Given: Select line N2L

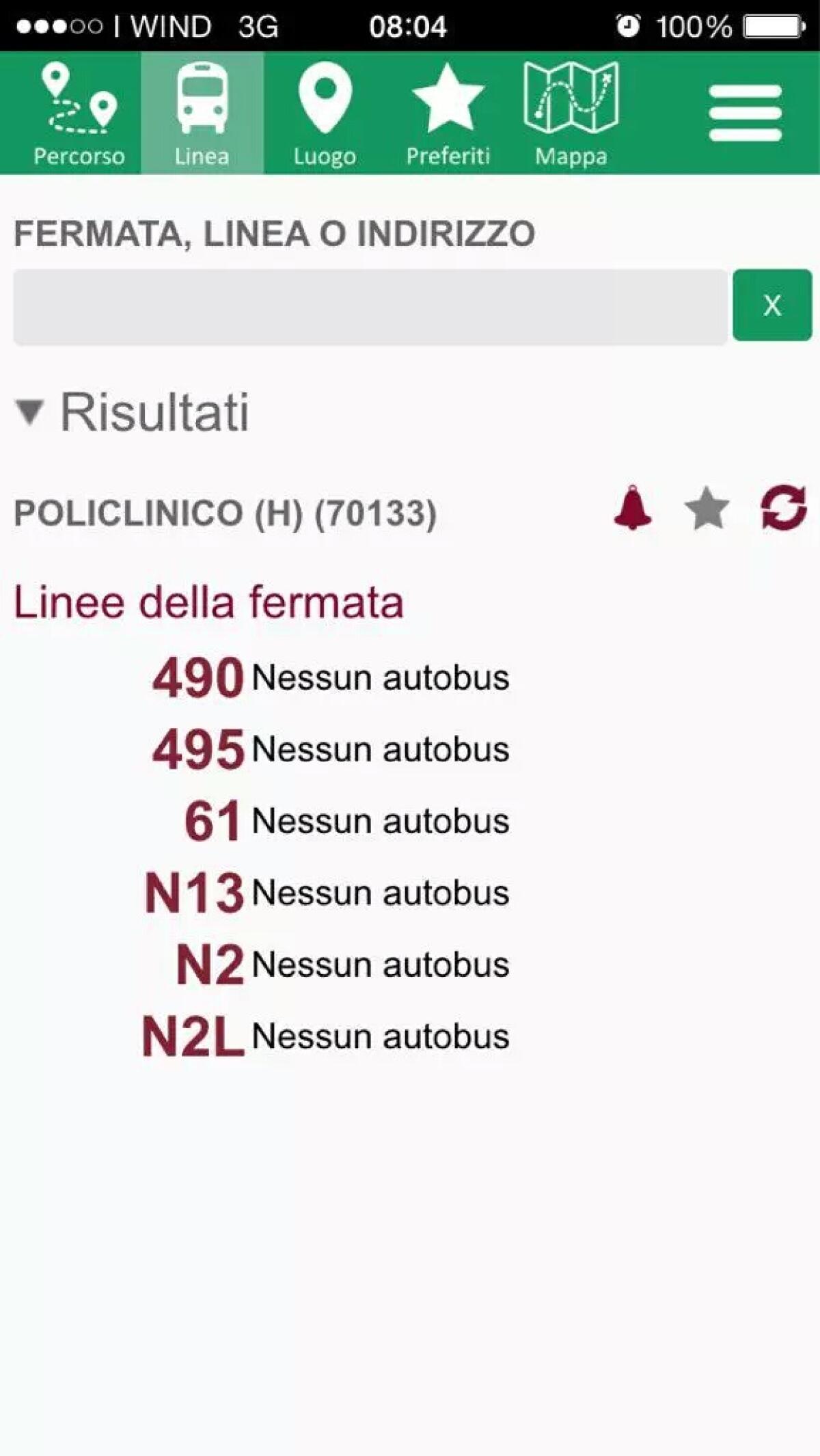Looking at the screenshot, I should (195, 1034).
